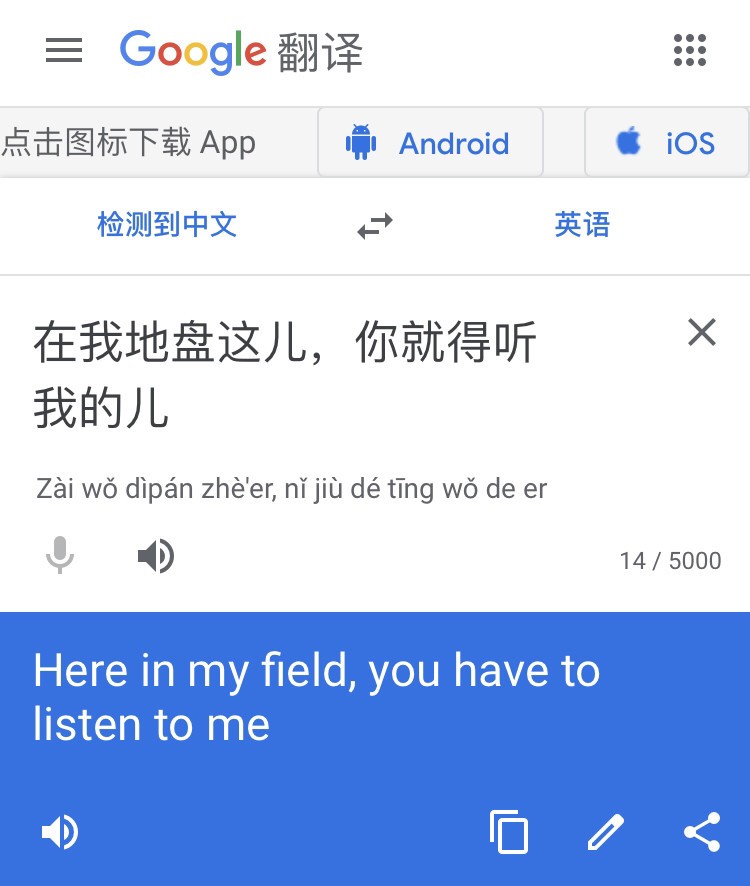Download the iOS translate app
Screen dimensions: 750x886
click(x=667, y=142)
